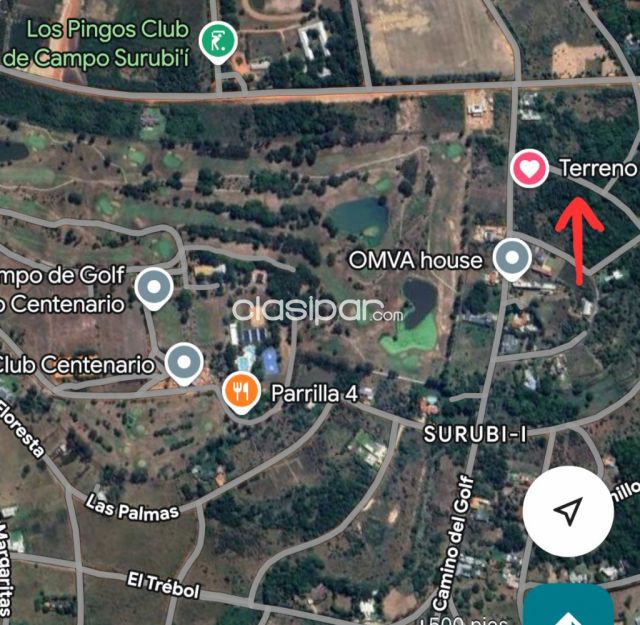Open the Parrilla 4 restaurant marker

coord(239,391)
